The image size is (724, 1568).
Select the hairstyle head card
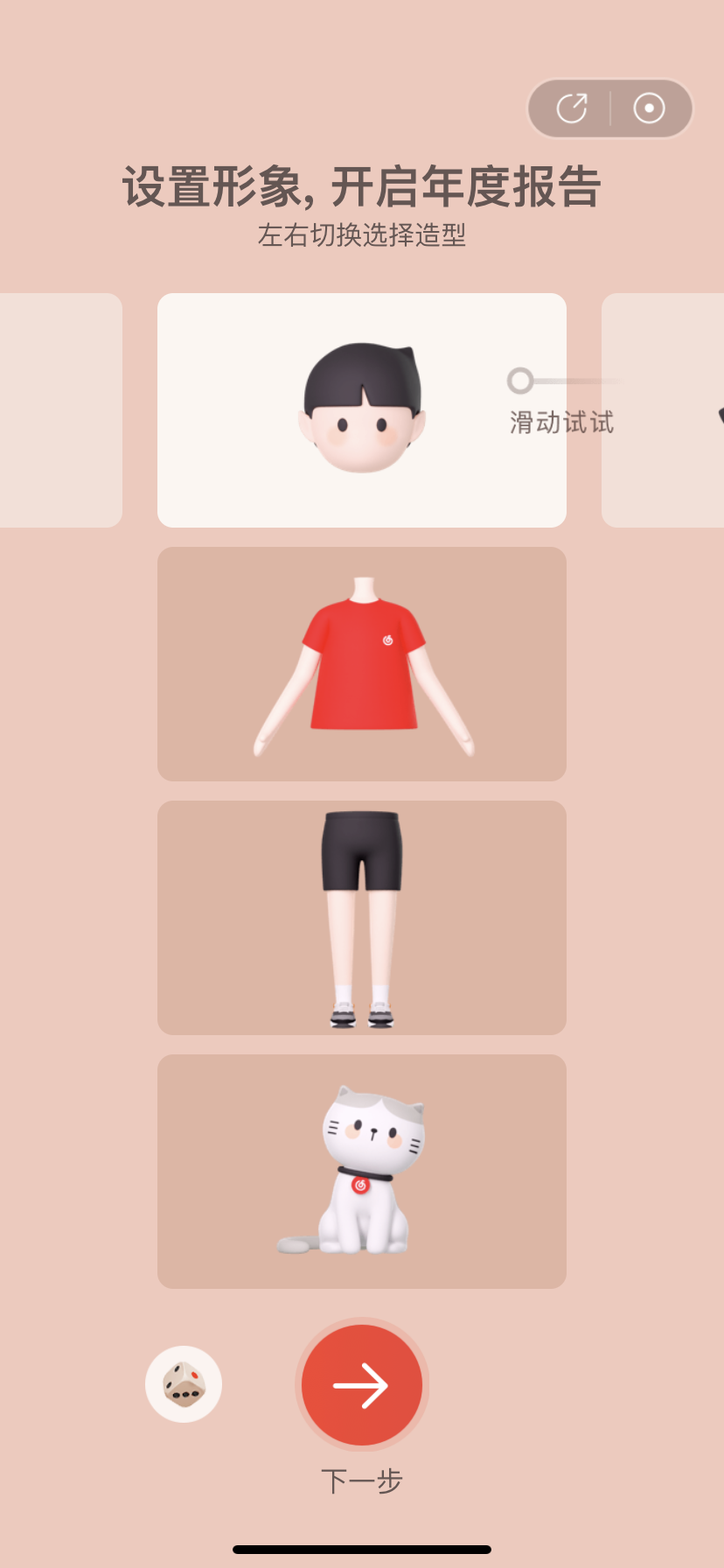pyautogui.click(x=362, y=410)
